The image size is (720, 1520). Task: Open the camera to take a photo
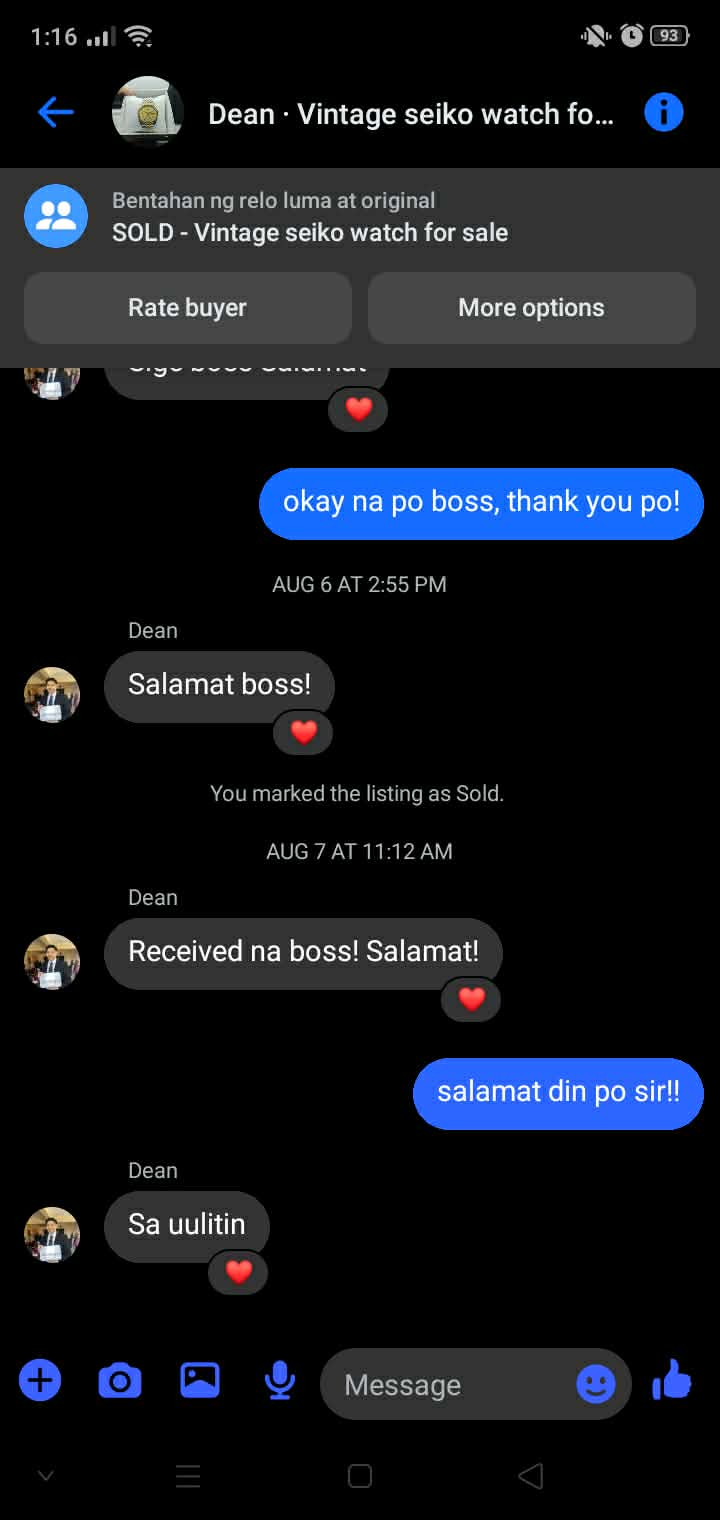pyautogui.click(x=120, y=1381)
